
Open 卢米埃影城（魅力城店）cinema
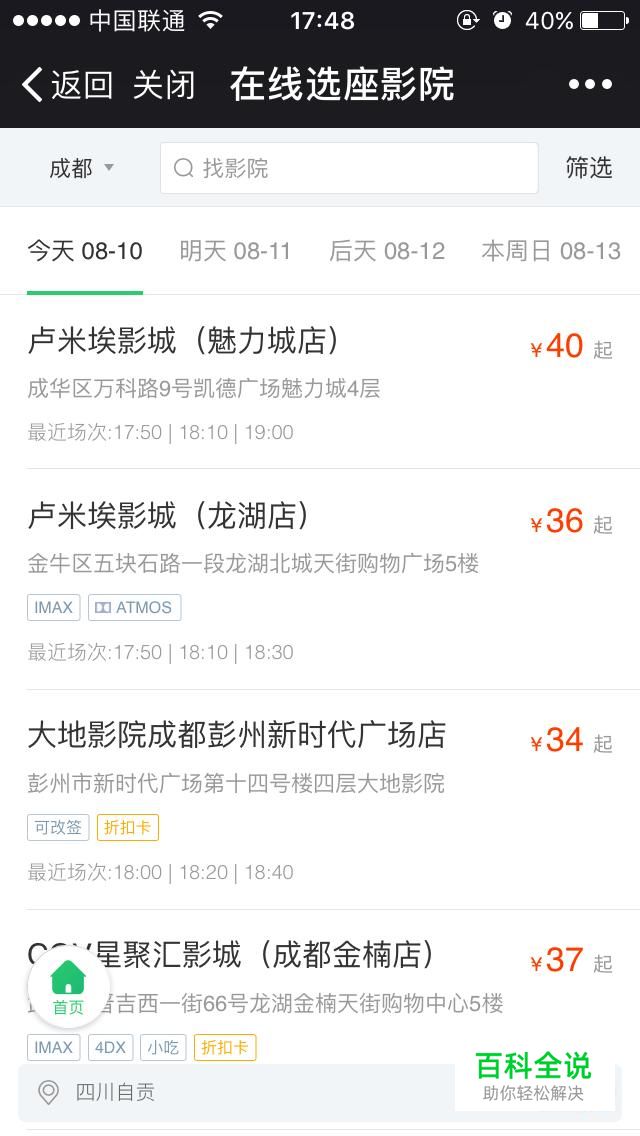320,383
